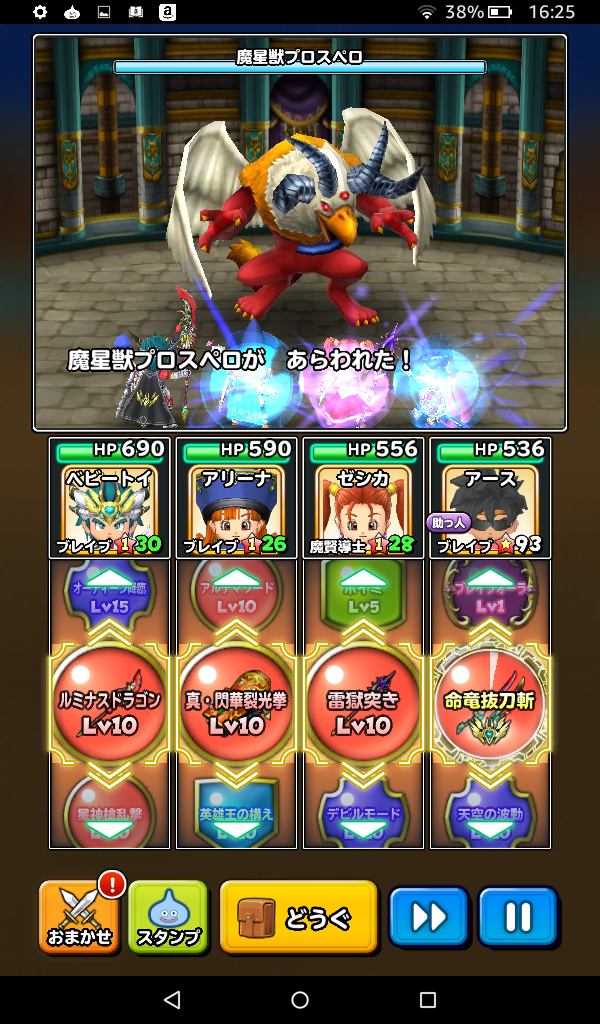
Task: Open the どうぐ items bag
Action: tap(298, 916)
